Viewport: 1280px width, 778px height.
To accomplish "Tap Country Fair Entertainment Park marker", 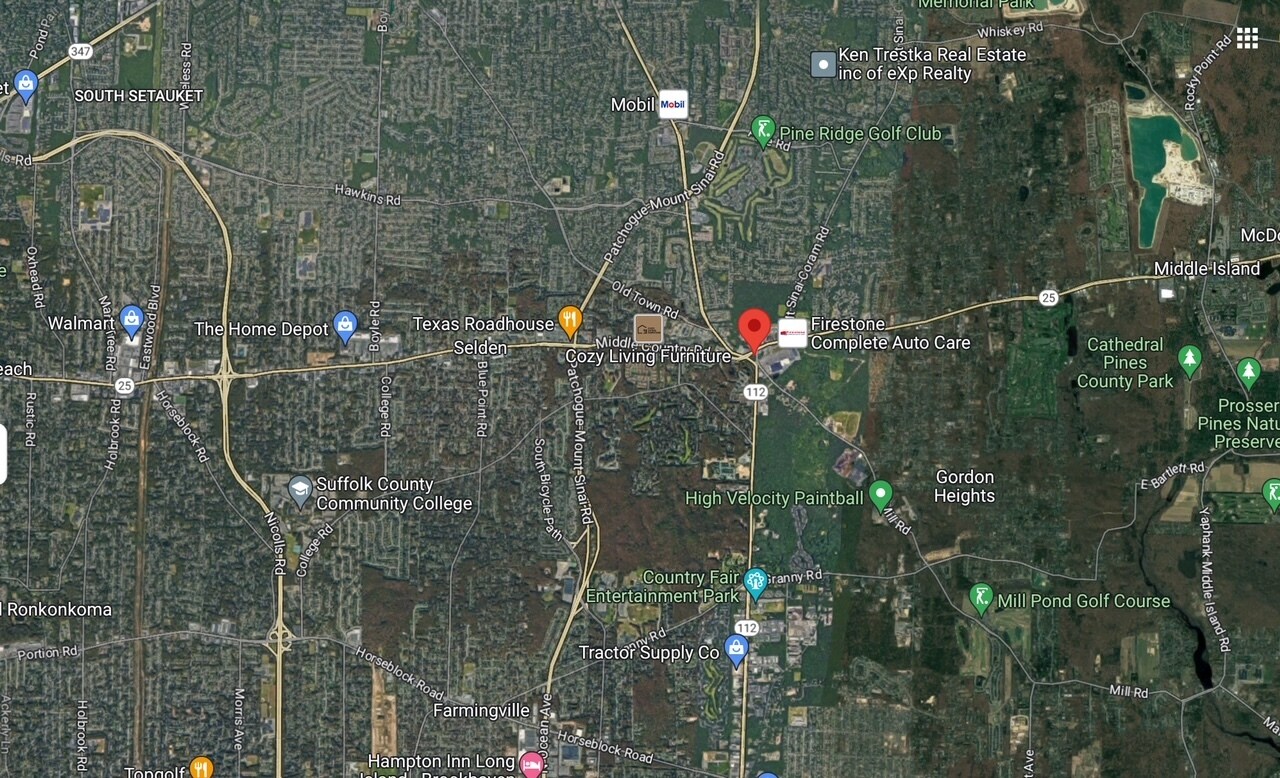I will [756, 582].
